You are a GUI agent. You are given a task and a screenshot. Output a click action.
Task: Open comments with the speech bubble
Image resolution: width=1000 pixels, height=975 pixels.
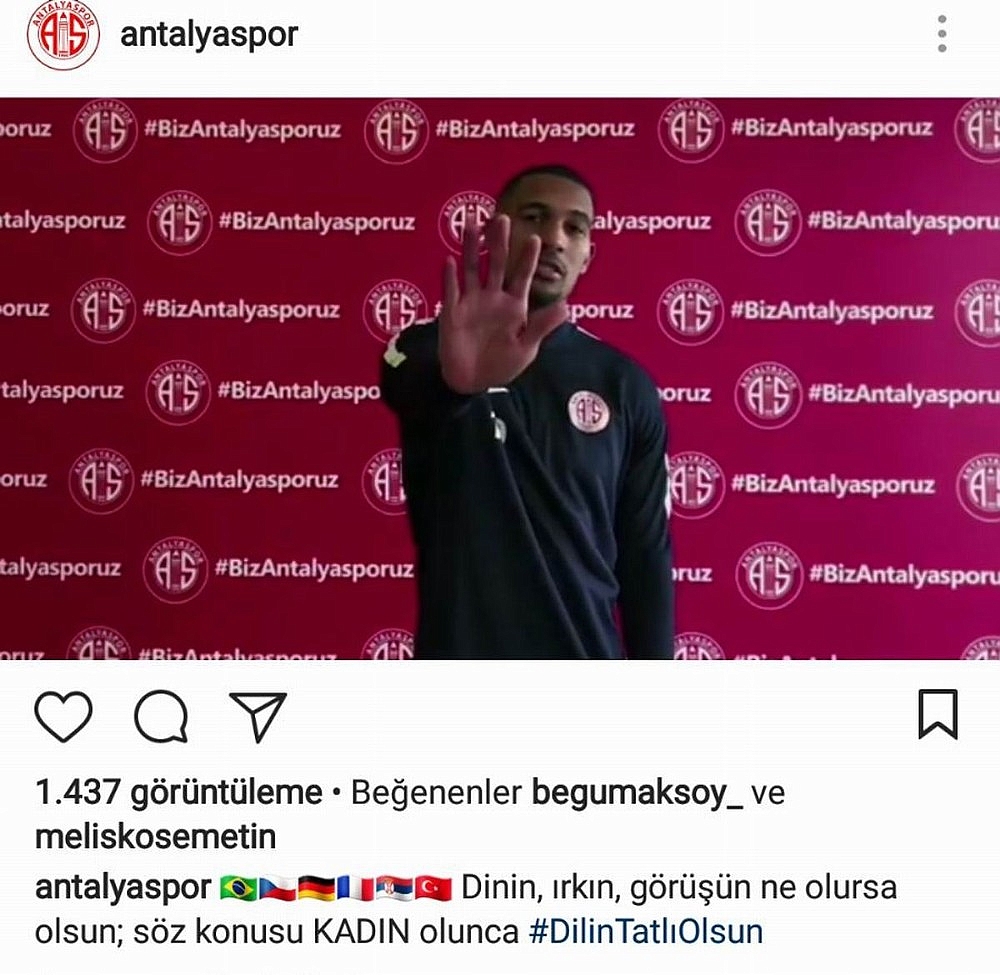[161, 716]
